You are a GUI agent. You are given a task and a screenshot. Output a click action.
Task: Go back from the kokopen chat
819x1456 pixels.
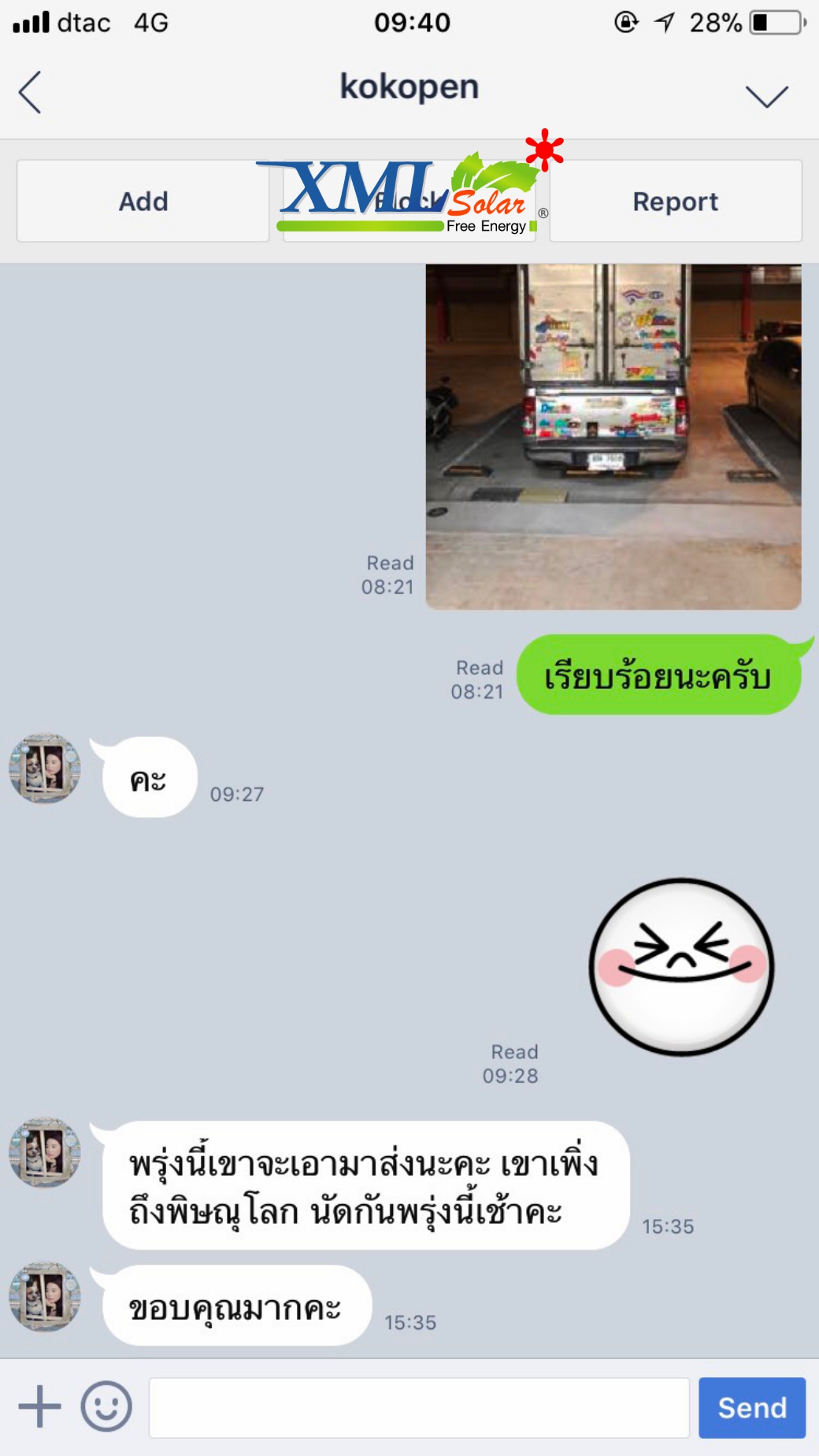click(x=30, y=92)
